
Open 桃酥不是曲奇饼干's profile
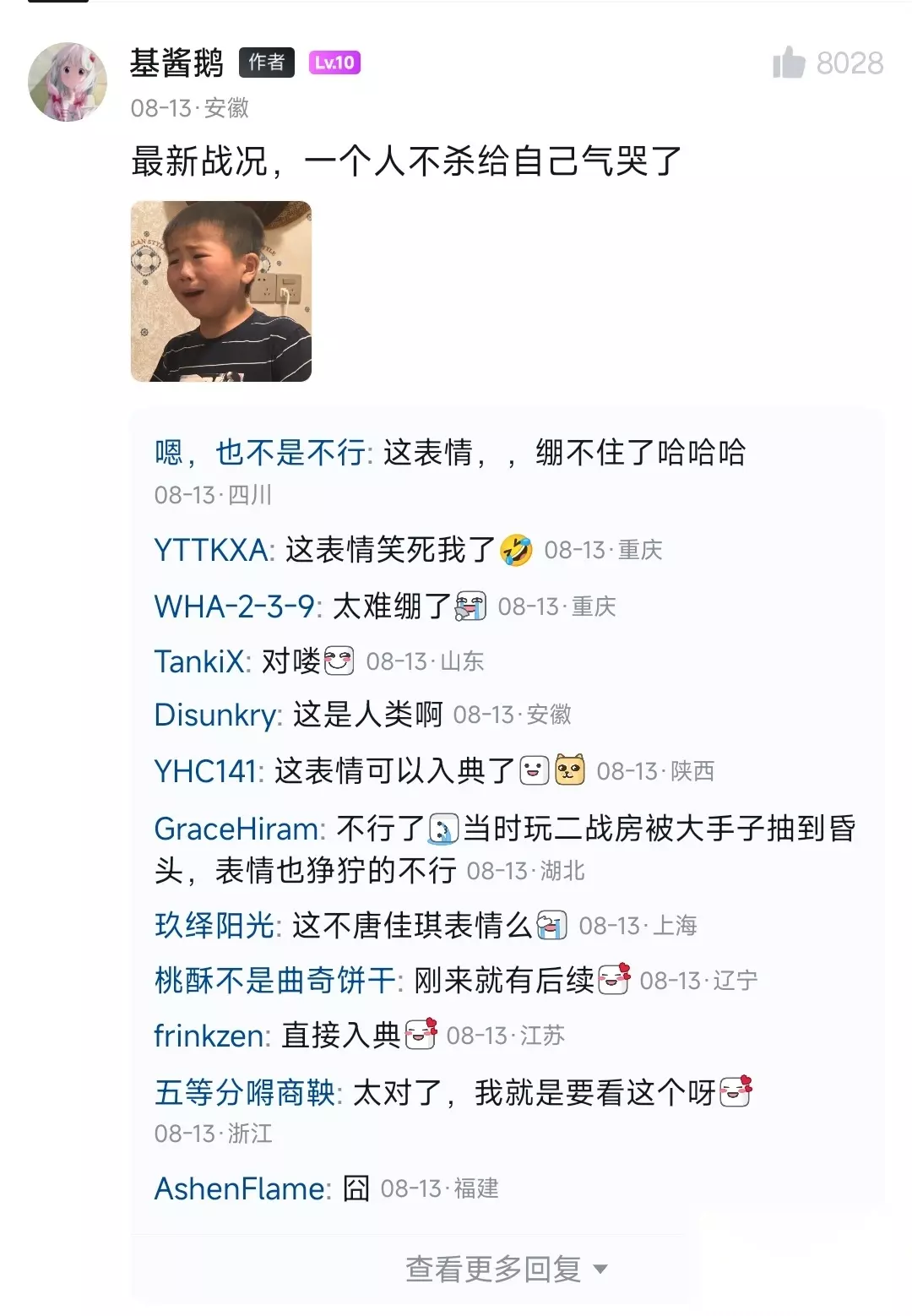pos(274,981)
